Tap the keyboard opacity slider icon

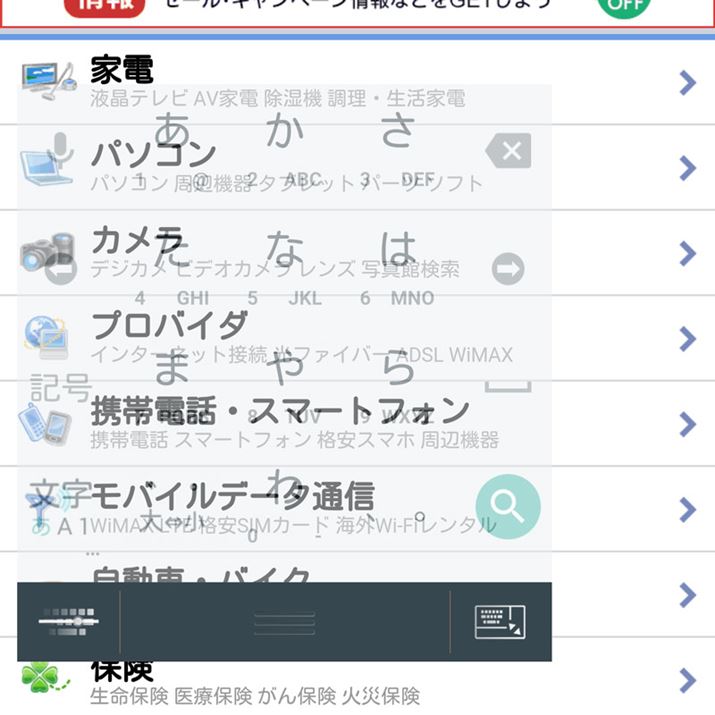tap(68, 621)
